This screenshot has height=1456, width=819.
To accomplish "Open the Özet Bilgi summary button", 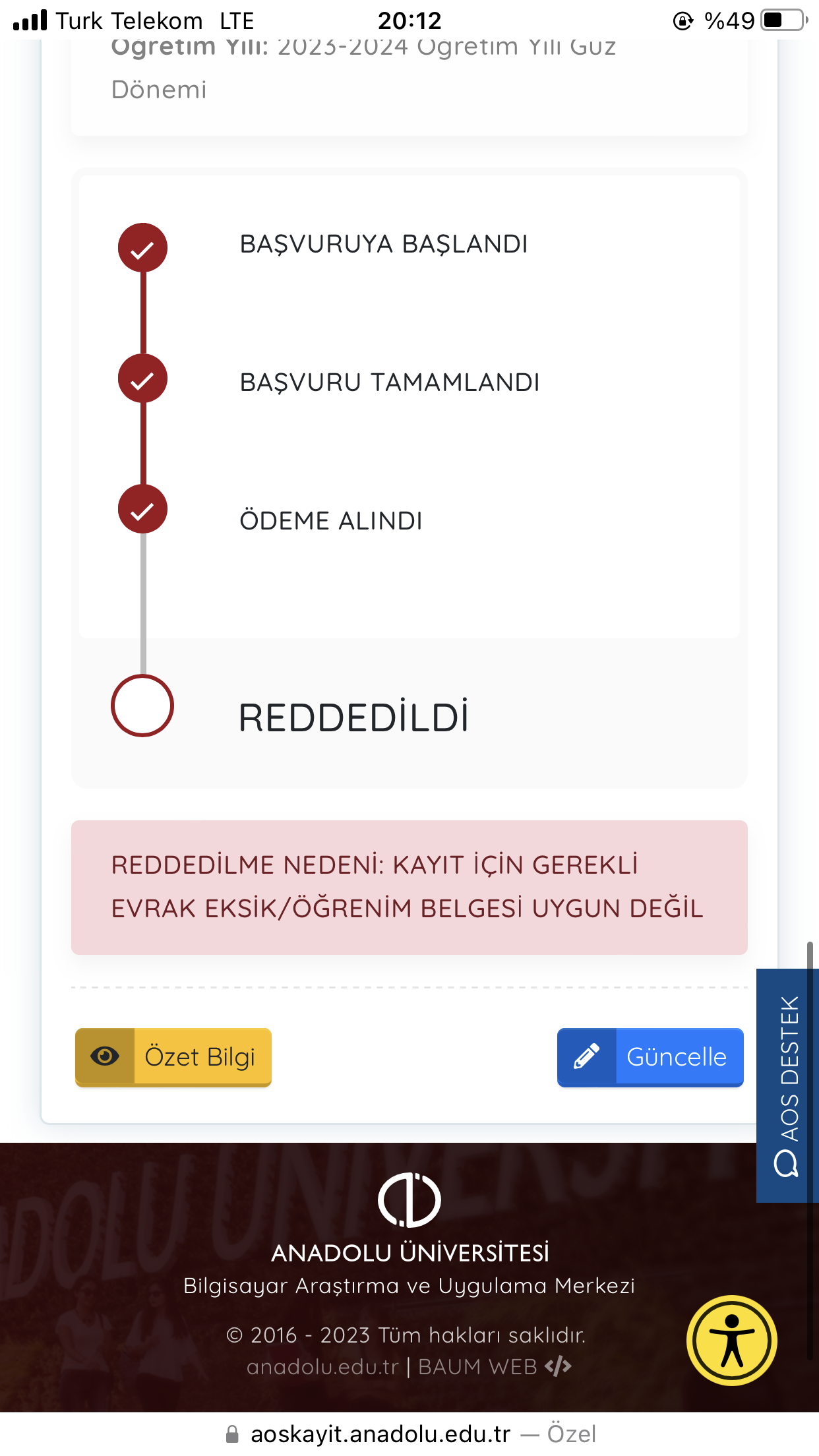I will (173, 1057).
